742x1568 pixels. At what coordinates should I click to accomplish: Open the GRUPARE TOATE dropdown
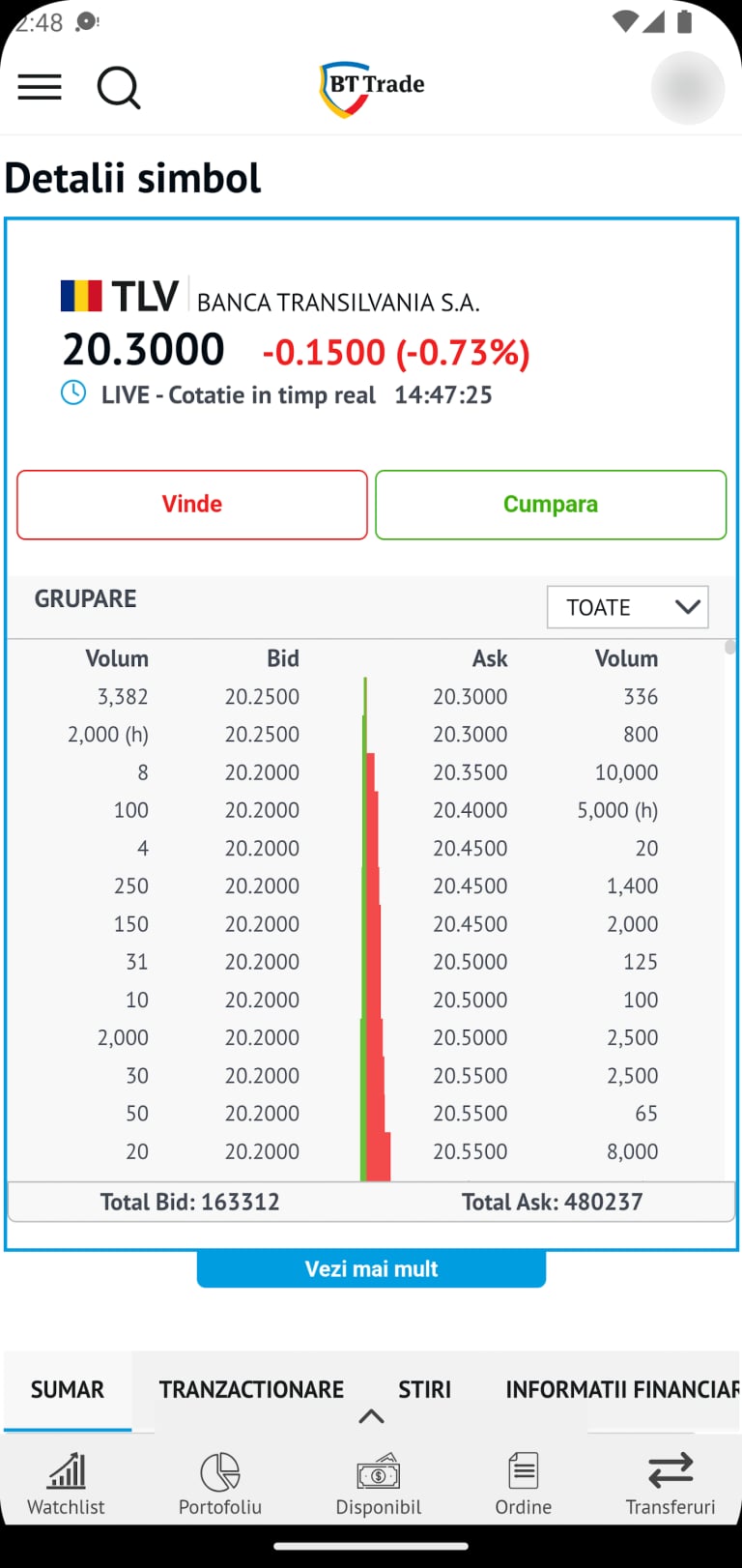tap(627, 607)
